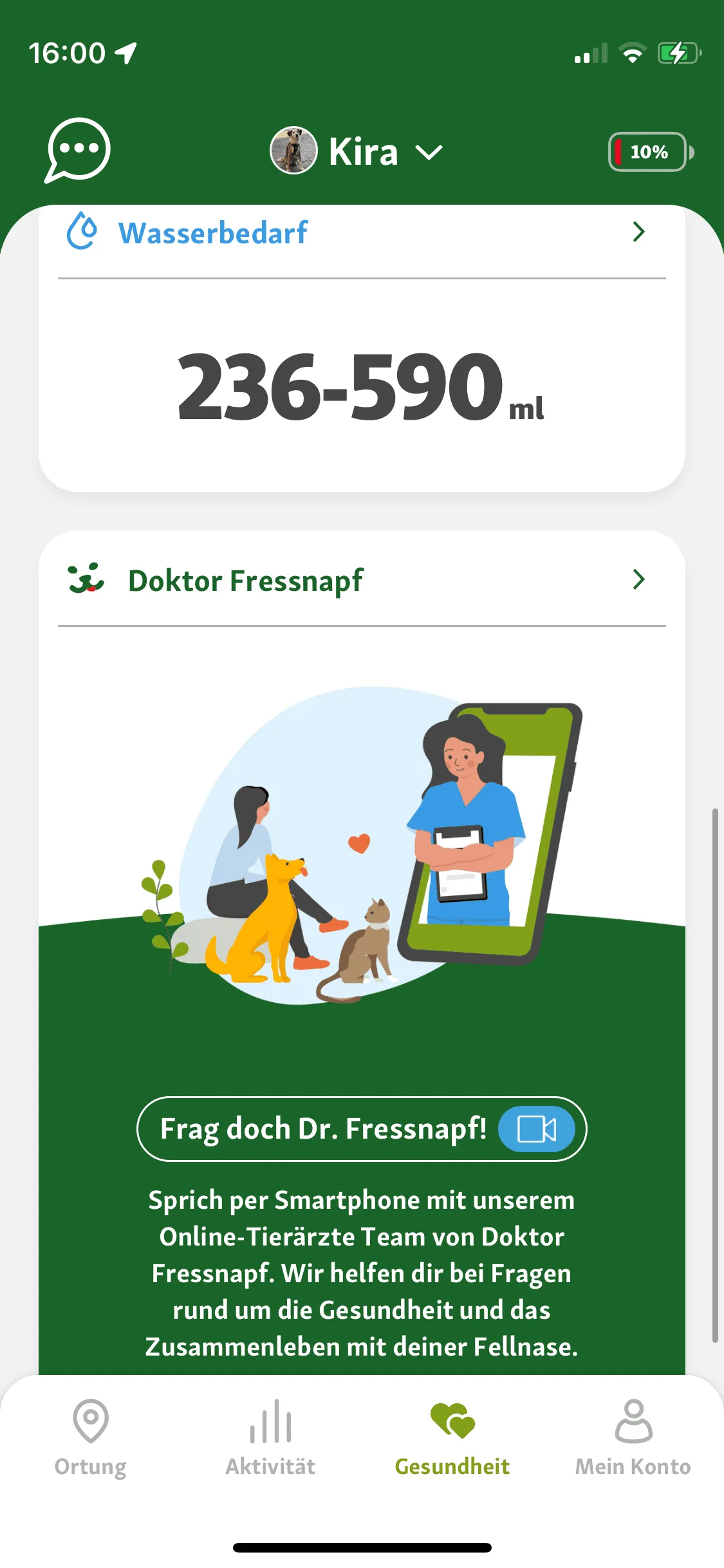Tap the red 10% battery progress bar
Screen dimensions: 724x1568
point(619,152)
